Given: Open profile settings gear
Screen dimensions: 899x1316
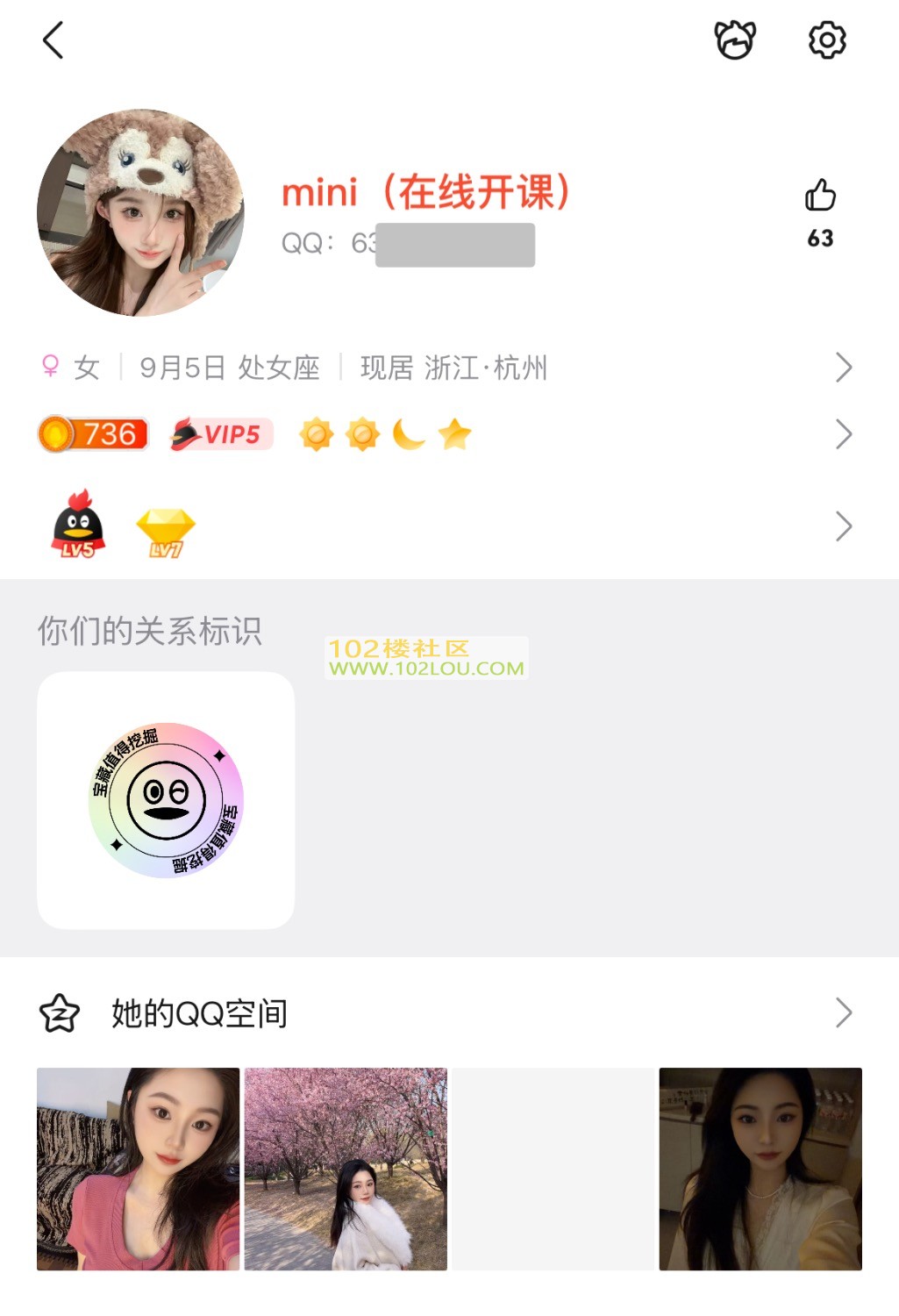Looking at the screenshot, I should (x=826, y=40).
